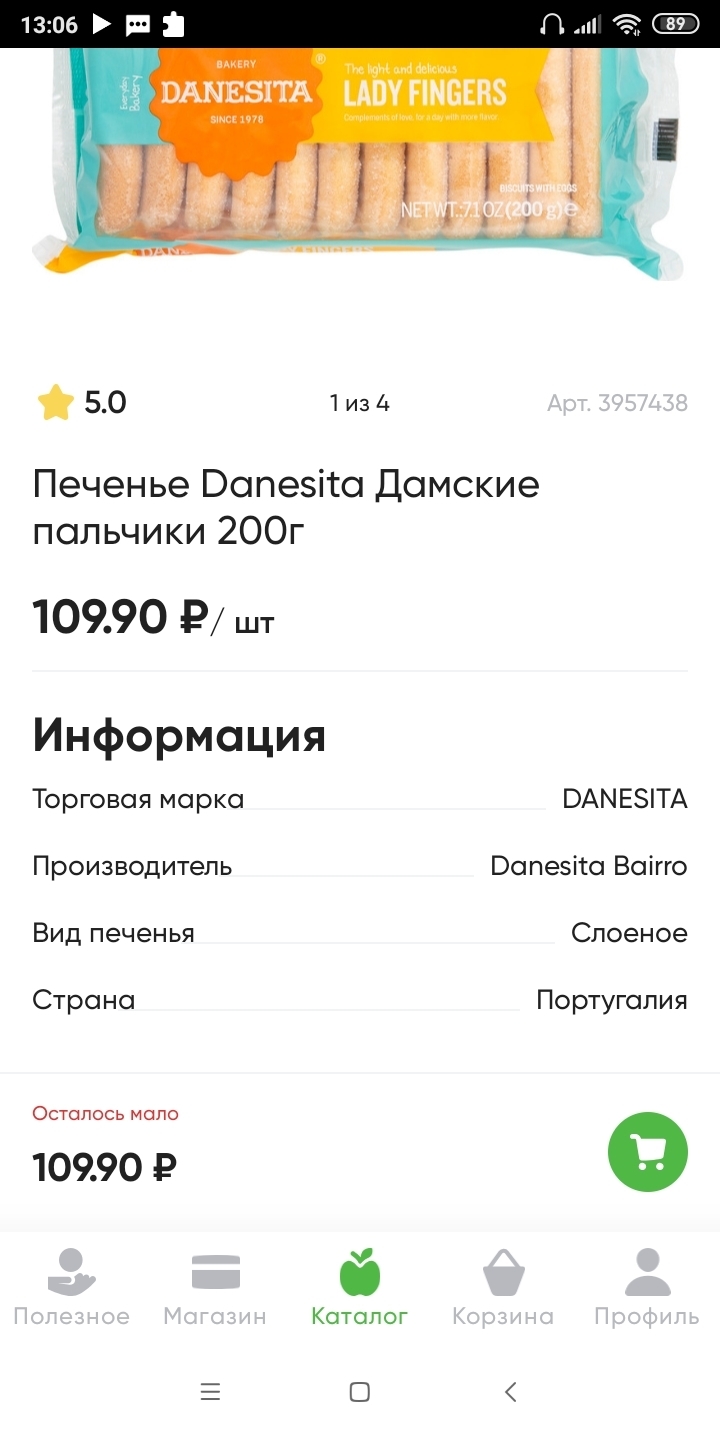Tap the system home button
Image resolution: width=720 pixels, height=1440 pixels.
click(x=360, y=1392)
